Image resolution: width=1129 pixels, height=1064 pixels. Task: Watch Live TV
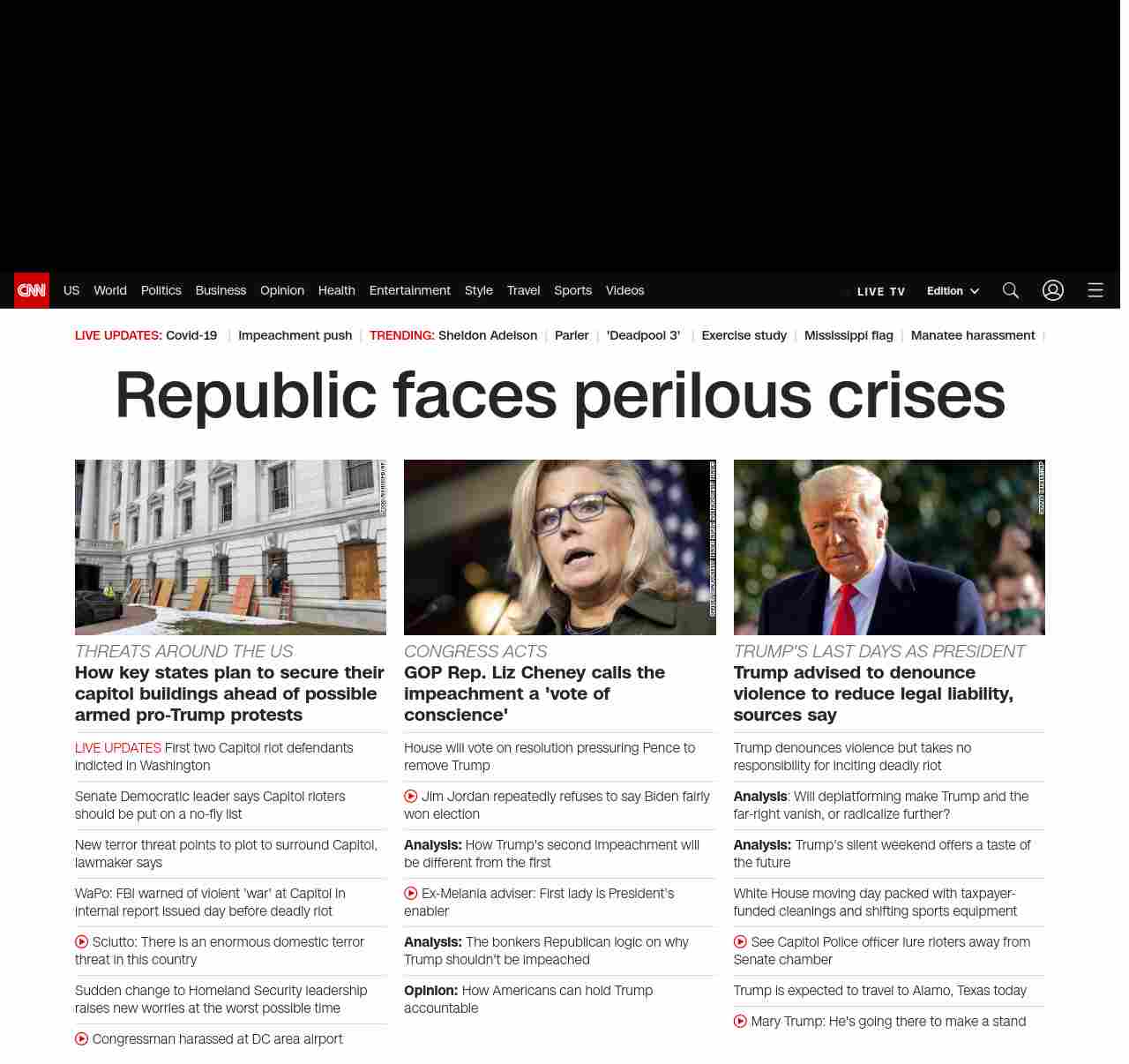coord(880,291)
